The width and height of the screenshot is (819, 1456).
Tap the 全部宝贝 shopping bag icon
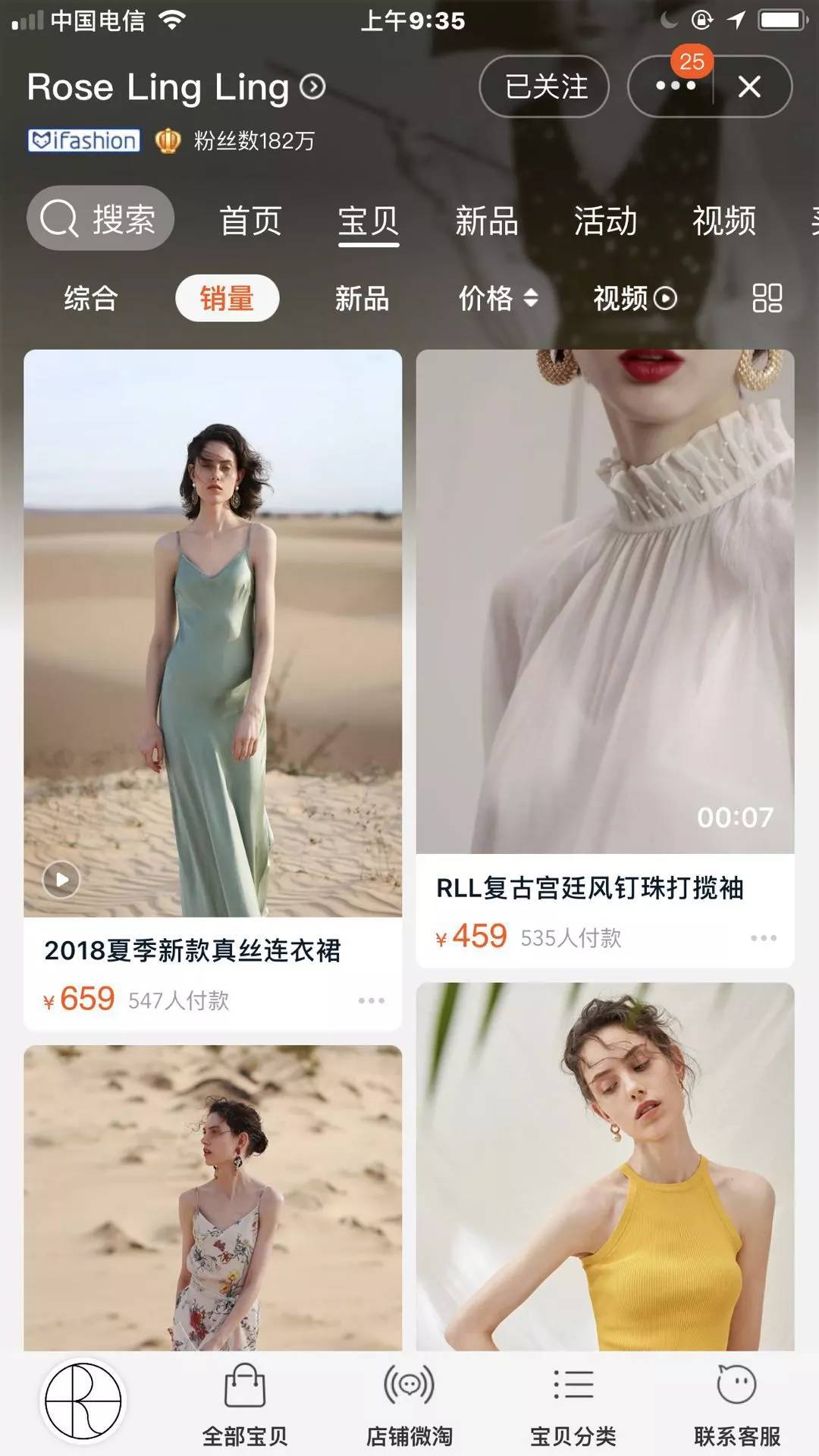(x=246, y=1399)
